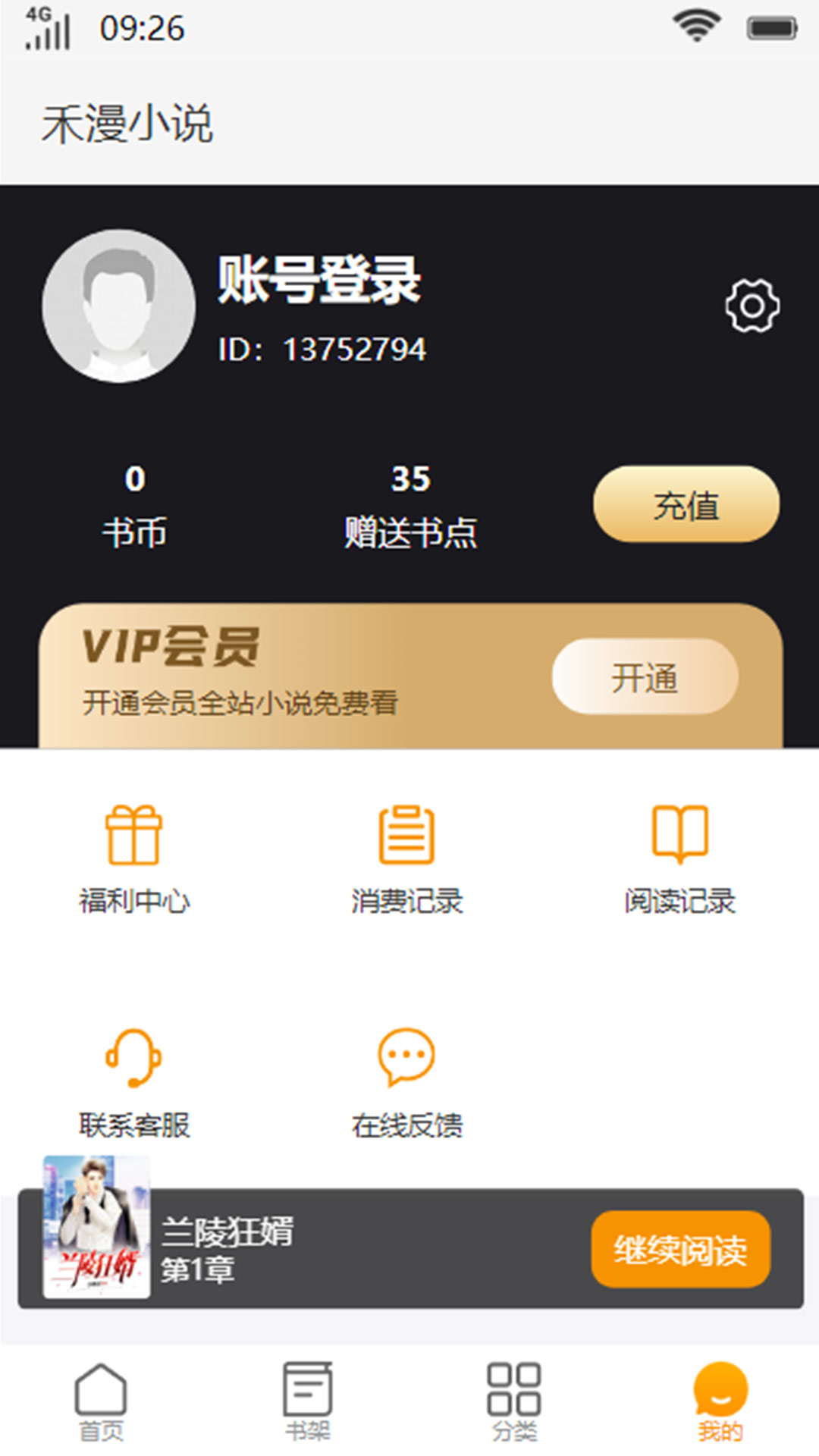Tap the 充值 recharge button
The width and height of the screenshot is (819, 1456).
tap(686, 504)
